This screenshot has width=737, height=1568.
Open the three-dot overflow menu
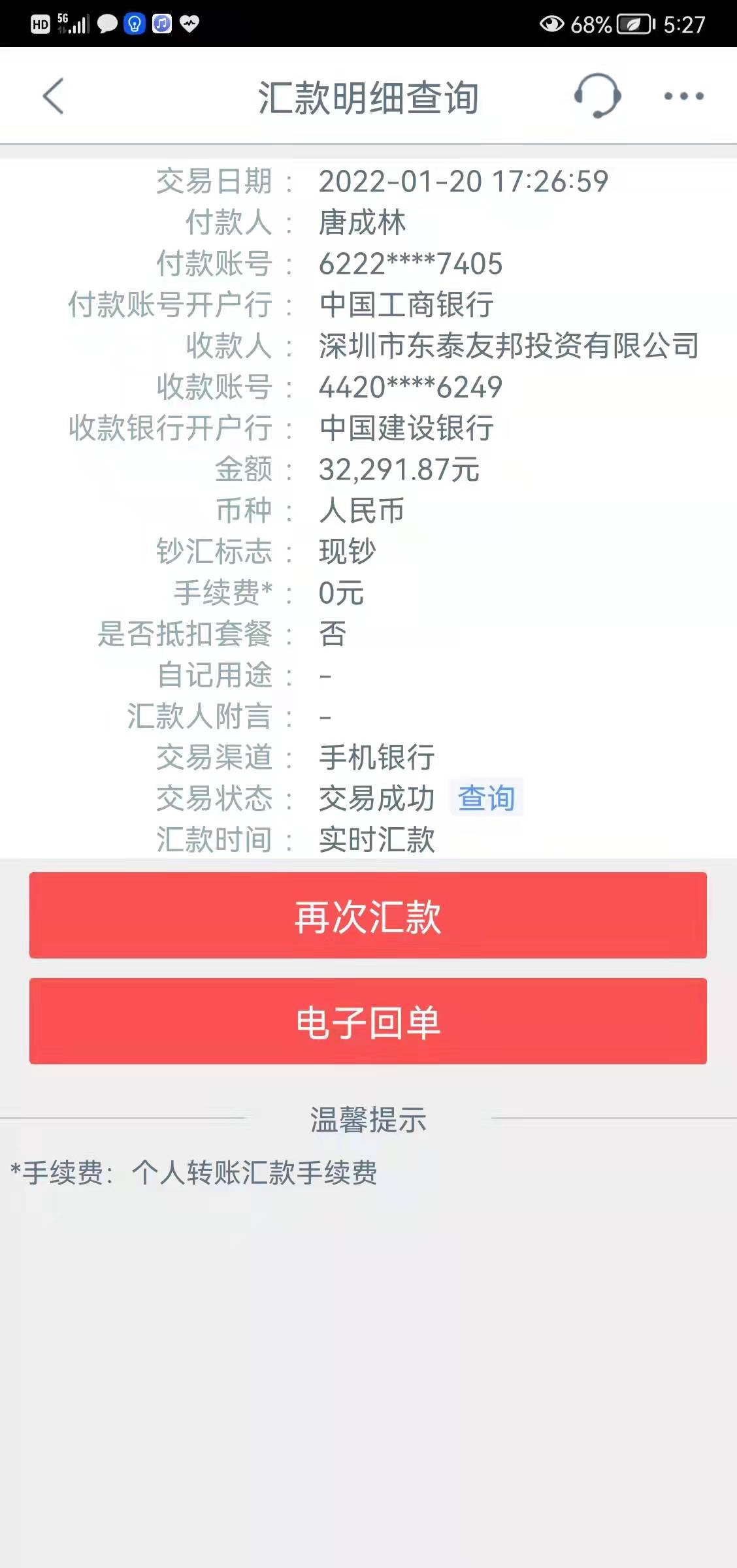683,96
